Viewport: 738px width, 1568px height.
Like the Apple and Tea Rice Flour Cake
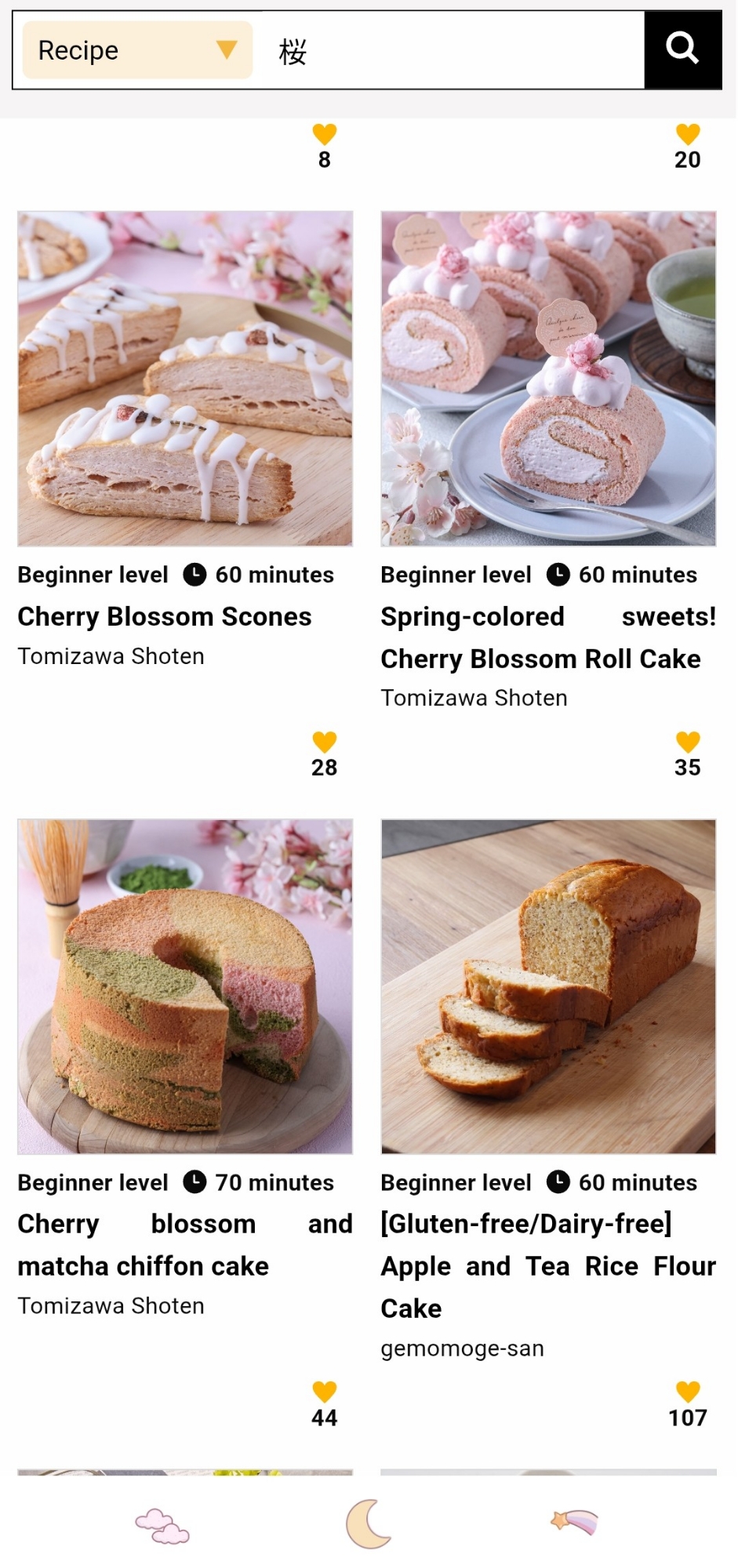pyautogui.click(x=687, y=1392)
